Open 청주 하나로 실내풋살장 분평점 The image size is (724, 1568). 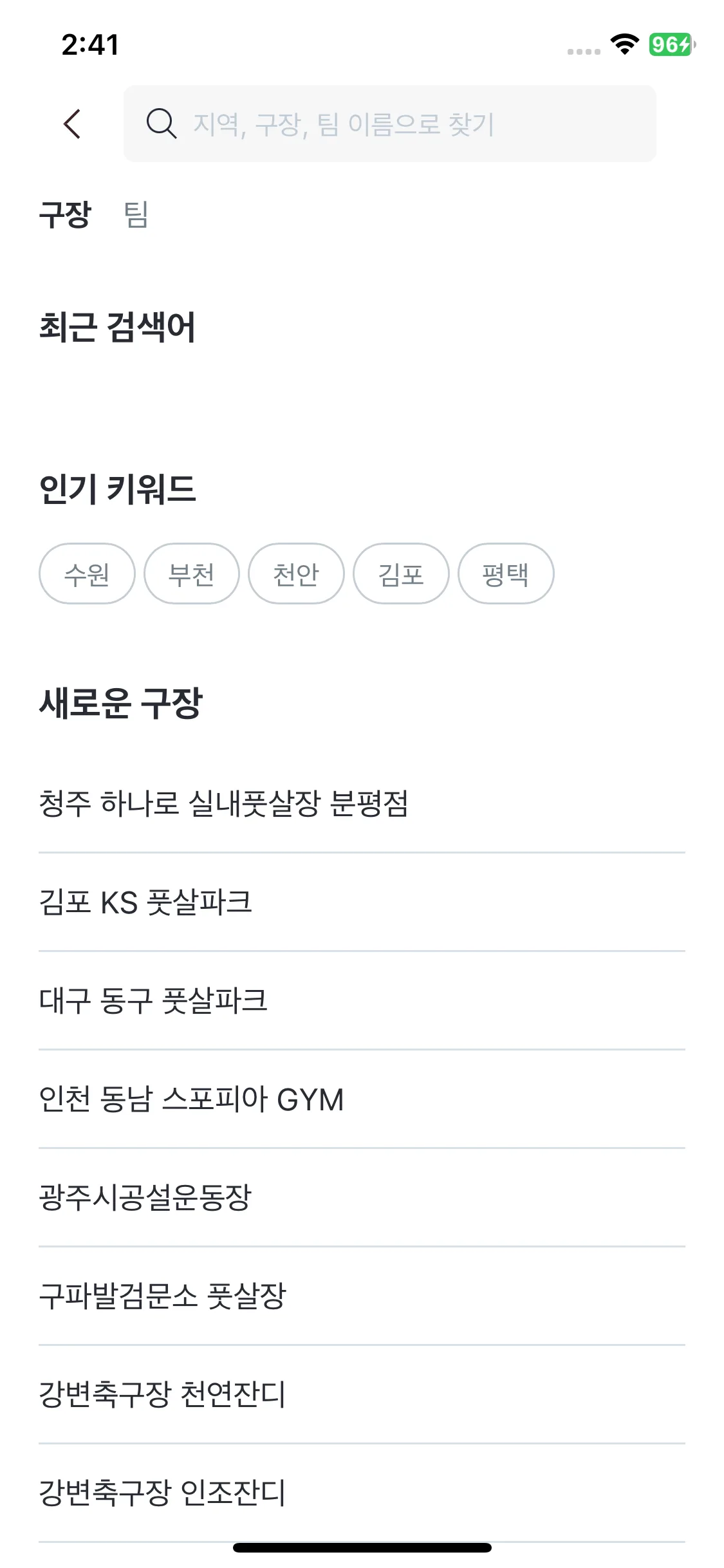pos(223,803)
